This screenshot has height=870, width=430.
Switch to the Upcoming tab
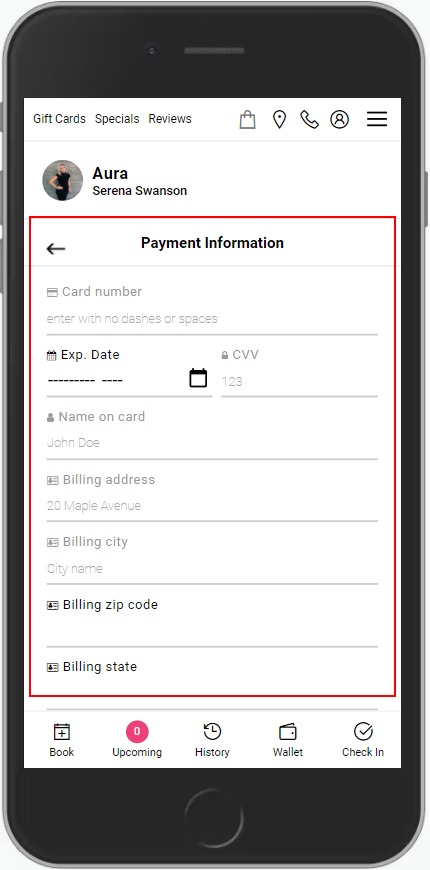click(x=137, y=740)
